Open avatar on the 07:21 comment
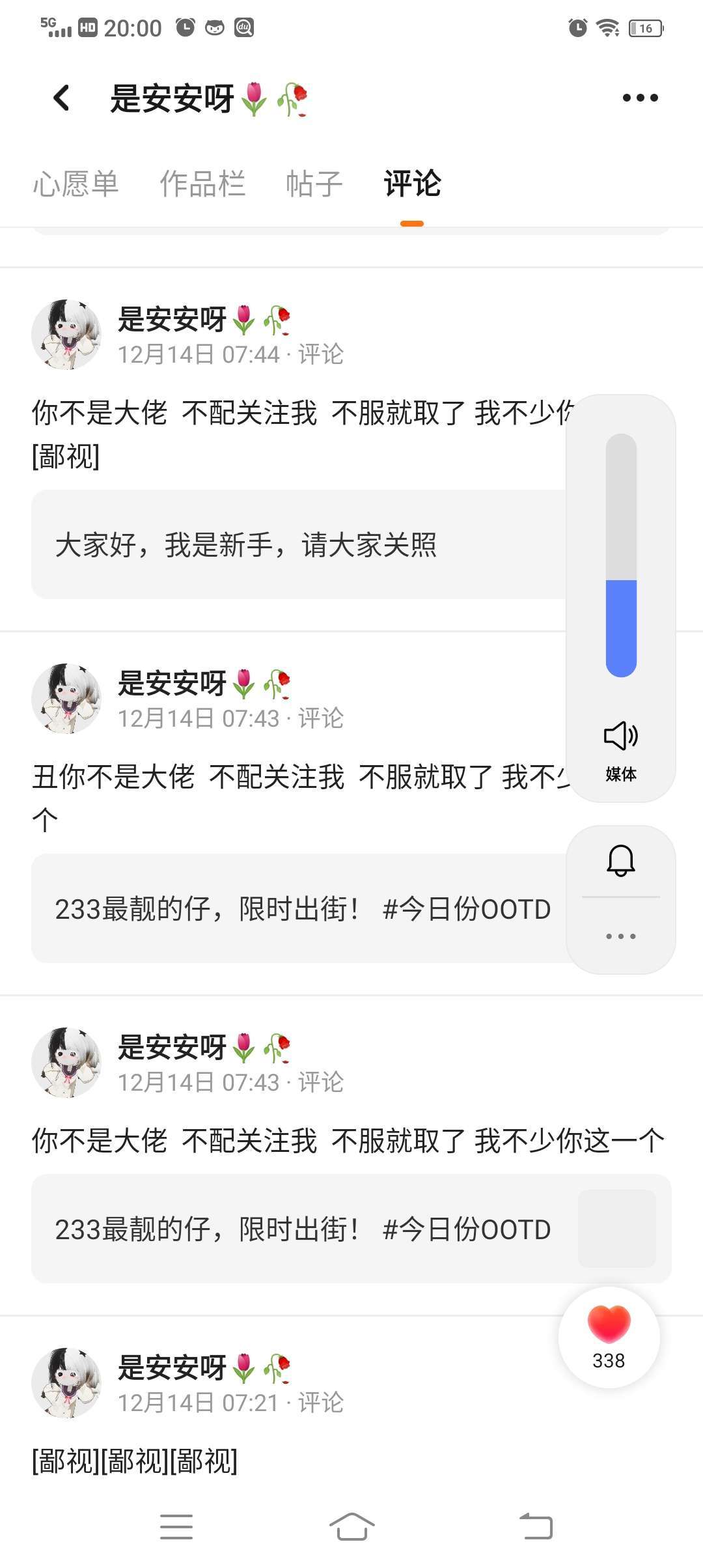 point(66,1383)
